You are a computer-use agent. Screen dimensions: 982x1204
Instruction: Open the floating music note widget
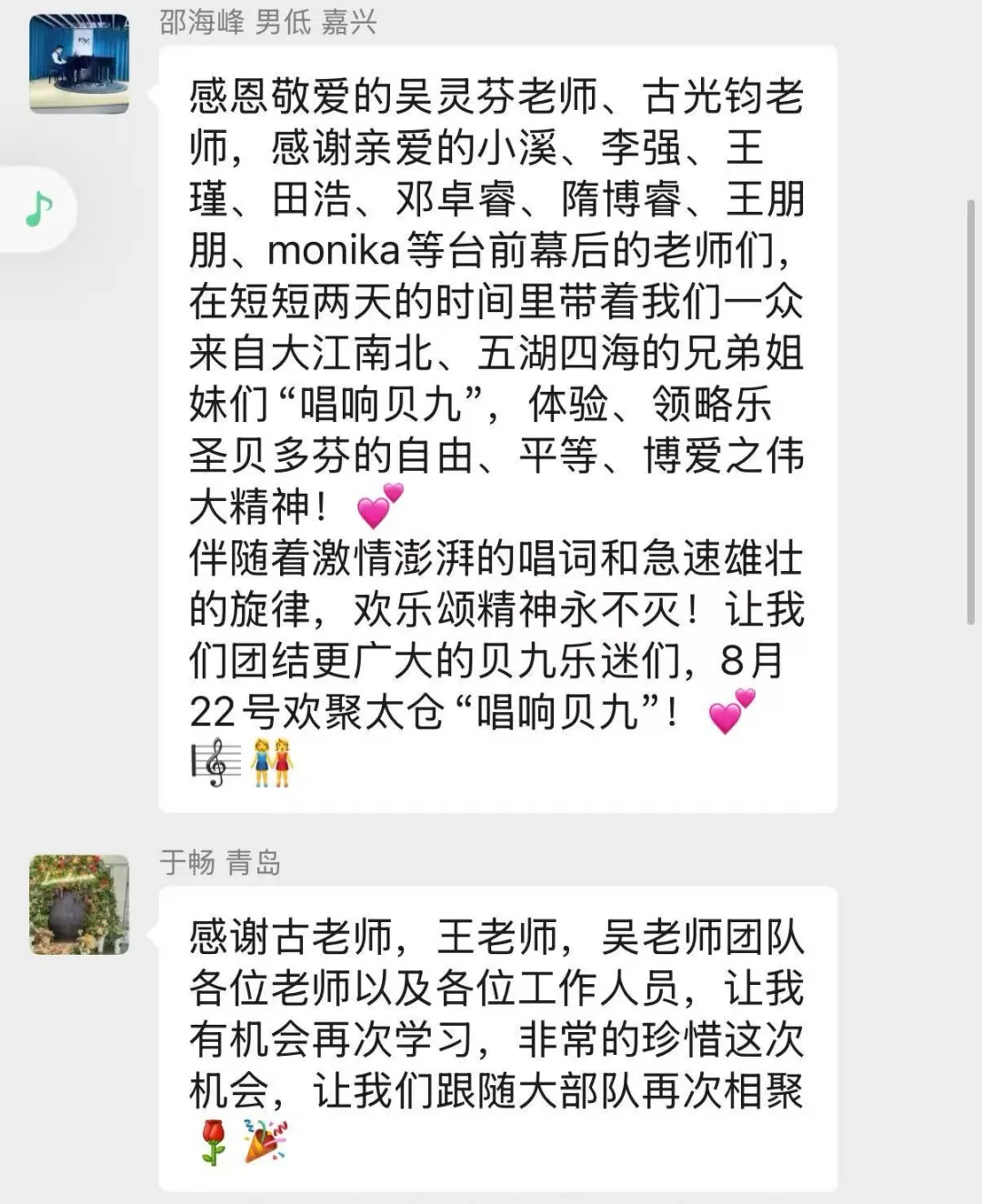[39, 209]
